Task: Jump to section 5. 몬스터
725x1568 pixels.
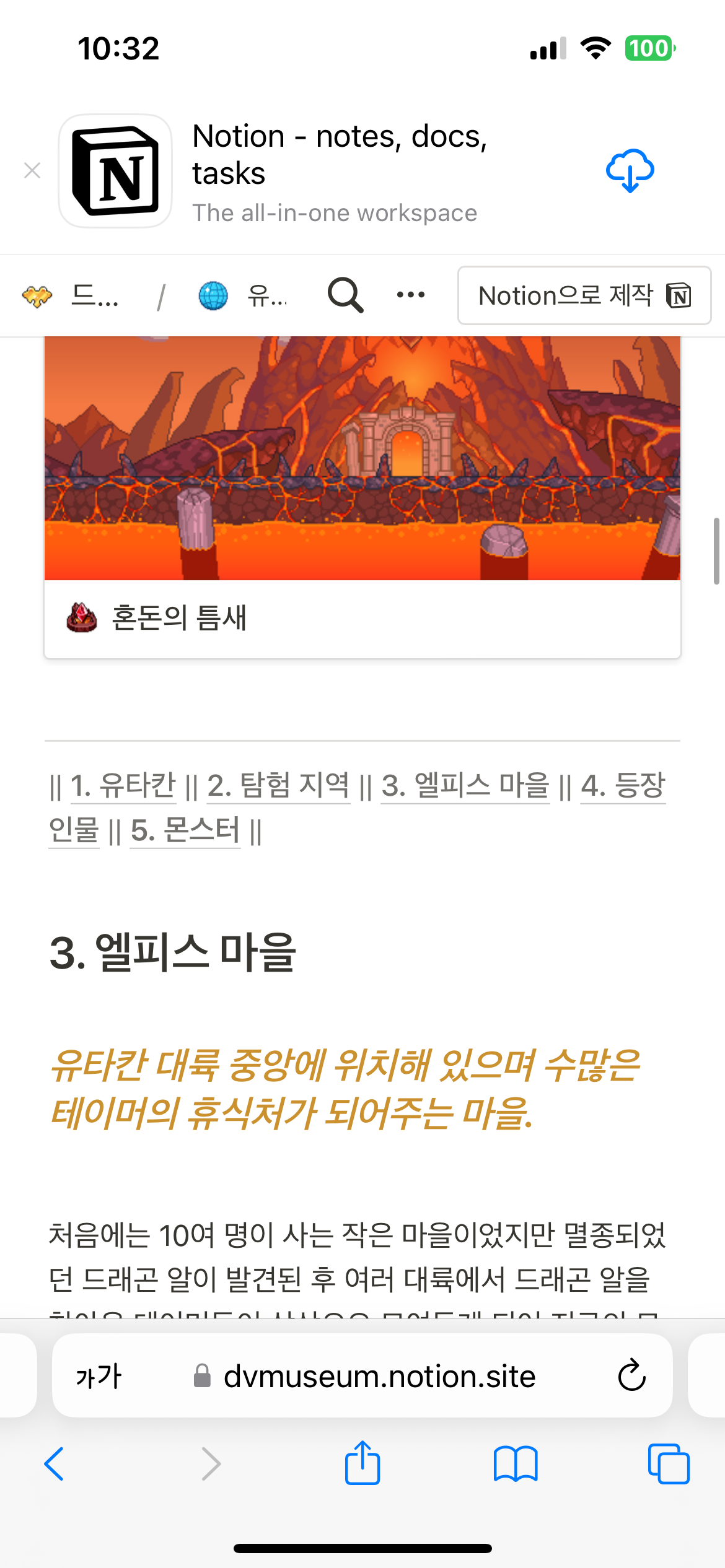Action: tap(185, 830)
